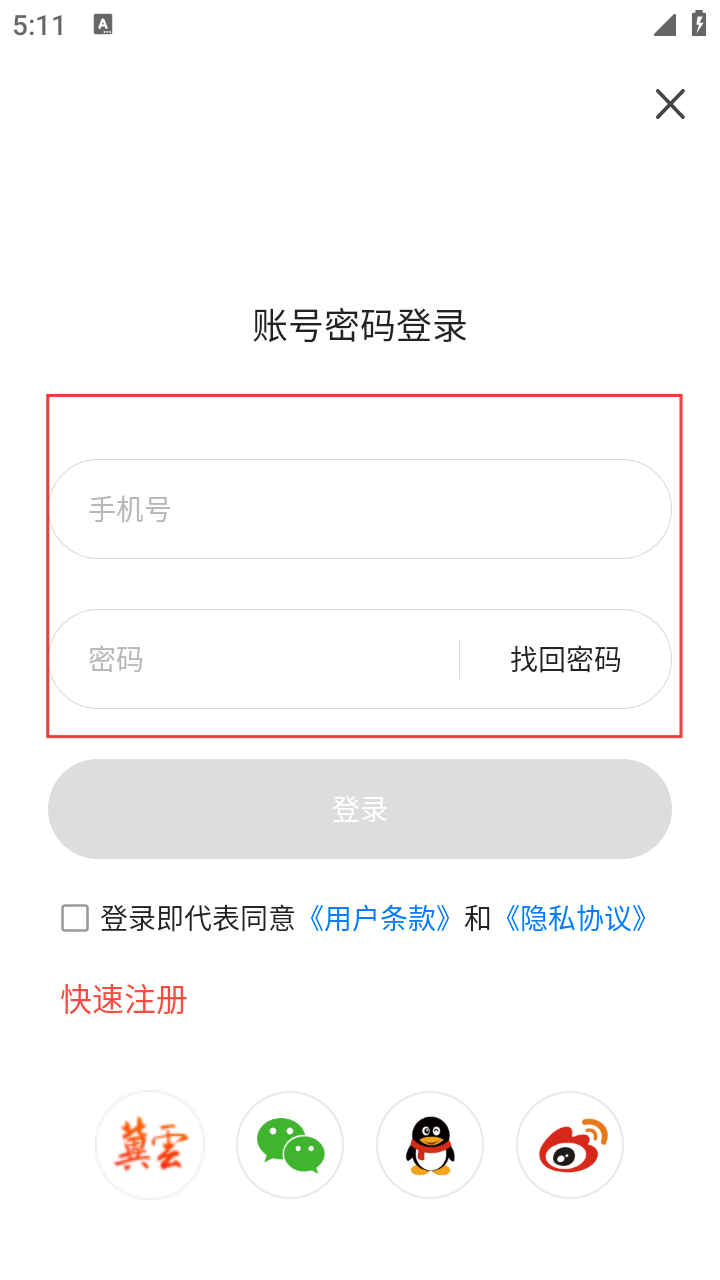Sign in using the WeChat icon
This screenshot has width=720, height=1280.
(290, 1145)
